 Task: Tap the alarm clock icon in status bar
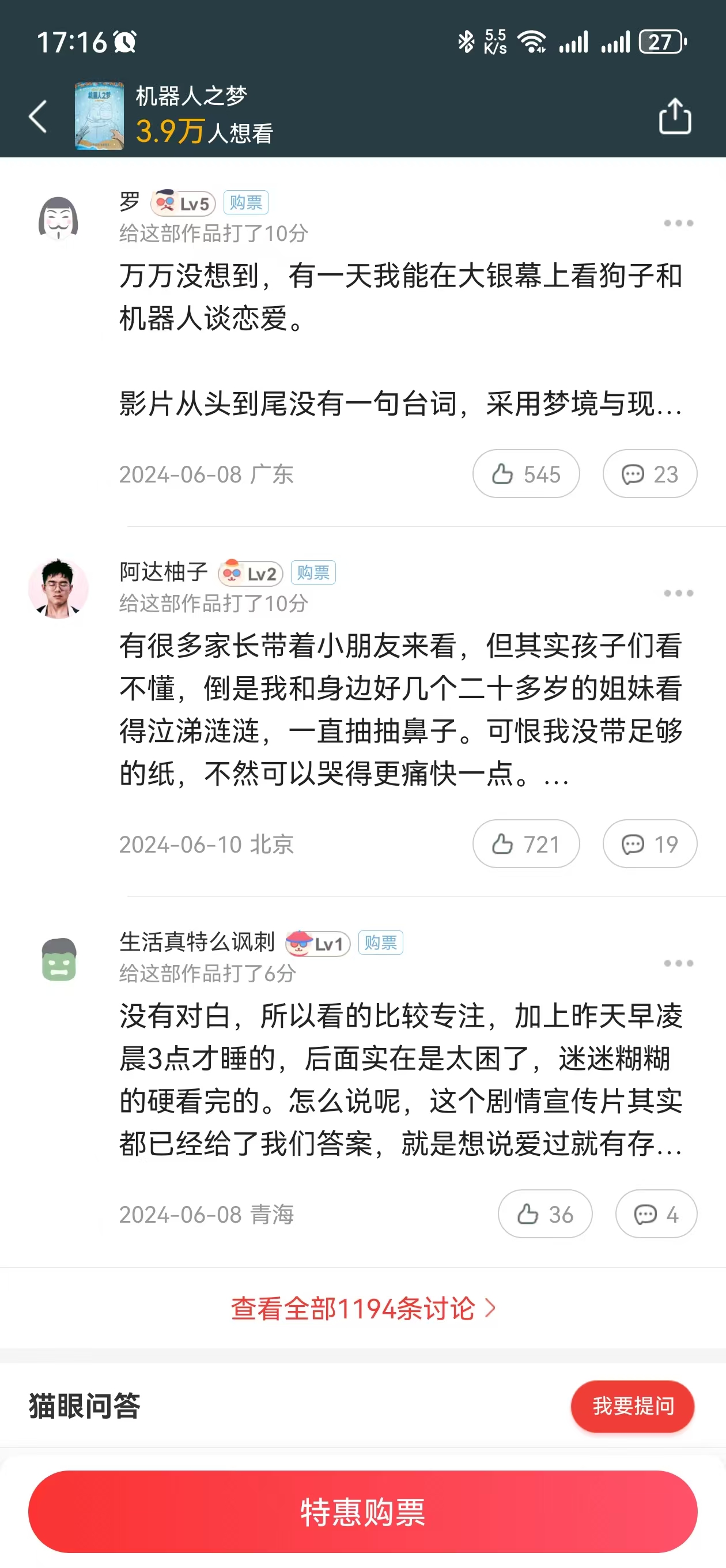125,42
